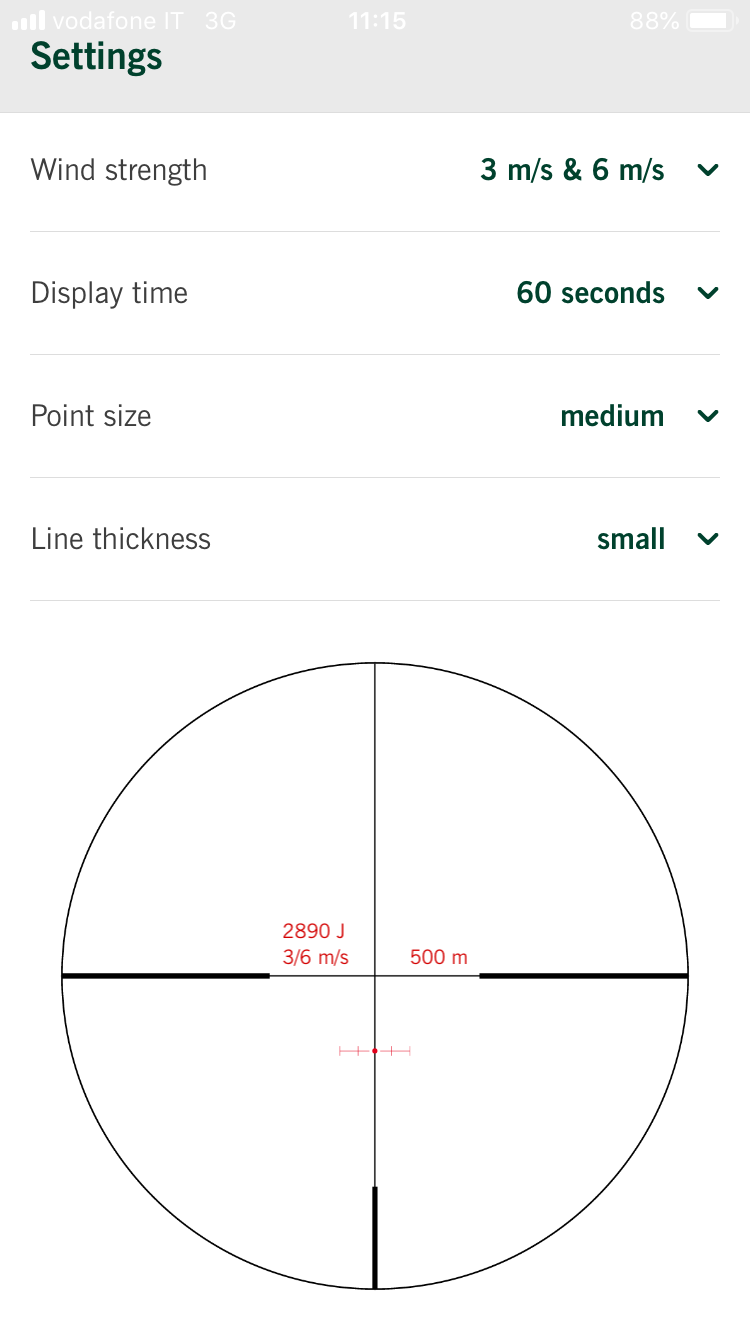Select a different Point size
Viewport: 750px width, 1334px height.
pyautogui.click(x=707, y=416)
